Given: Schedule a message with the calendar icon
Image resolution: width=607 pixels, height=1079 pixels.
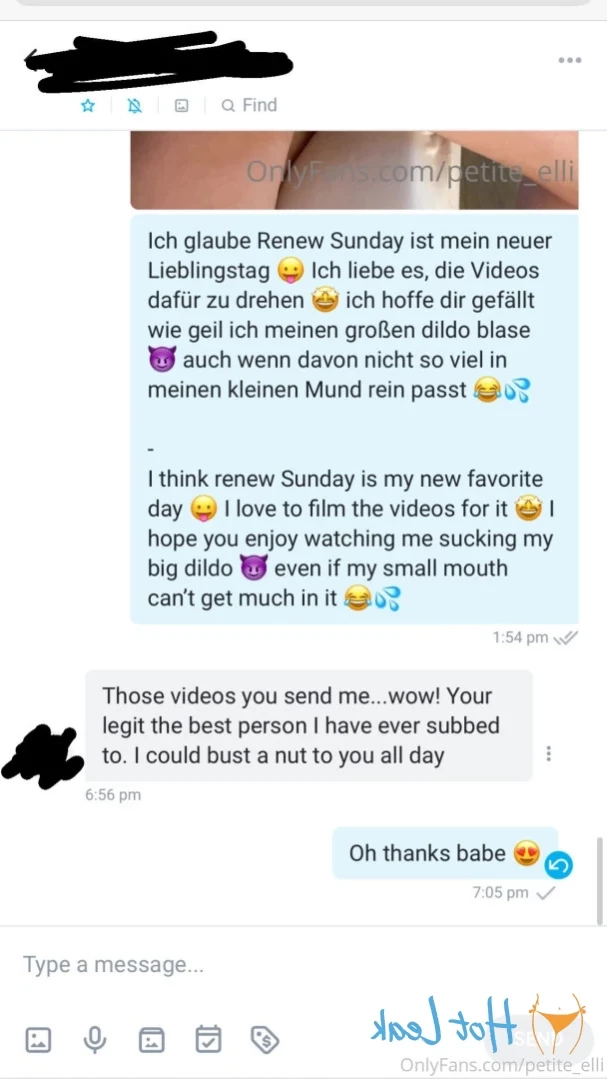Looking at the screenshot, I should (x=208, y=1039).
